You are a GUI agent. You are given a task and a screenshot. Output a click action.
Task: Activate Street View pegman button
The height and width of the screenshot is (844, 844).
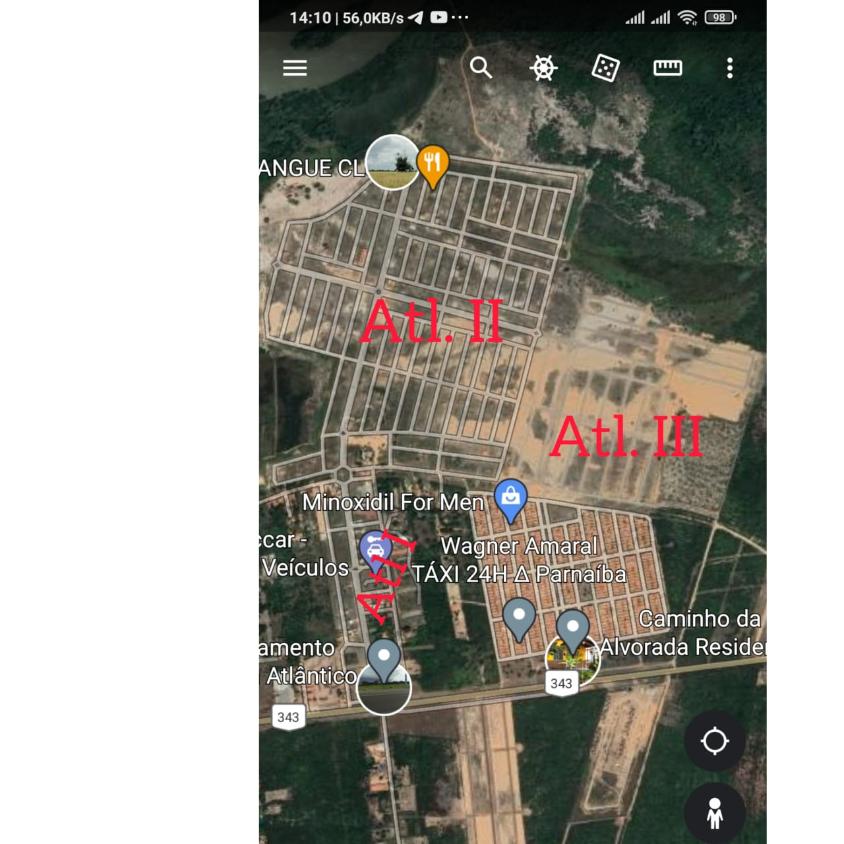[714, 812]
